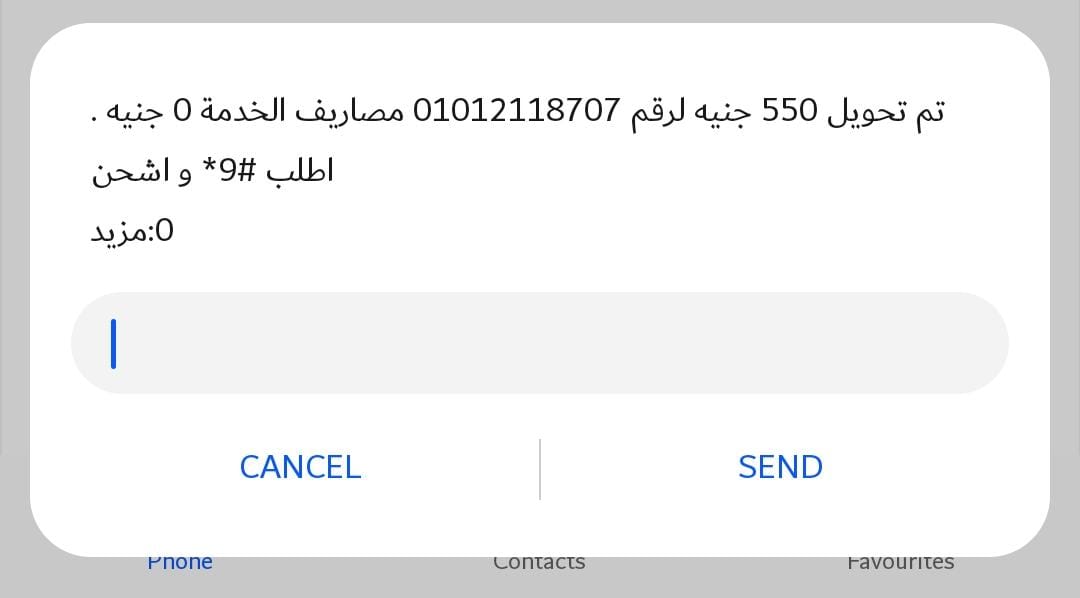Tap the USSD reply text field
The width and height of the screenshot is (1080, 598).
click(540, 343)
